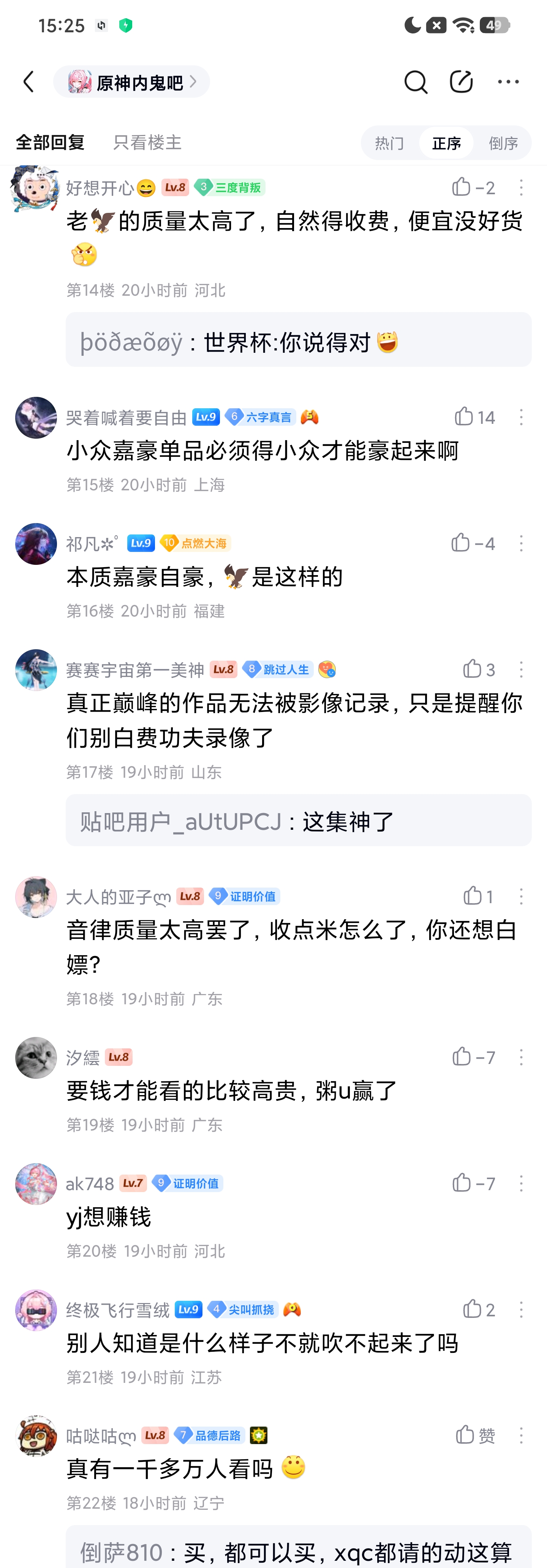Select the 全部回复 tab
Screen dimensions: 547x1568
[x=50, y=143]
